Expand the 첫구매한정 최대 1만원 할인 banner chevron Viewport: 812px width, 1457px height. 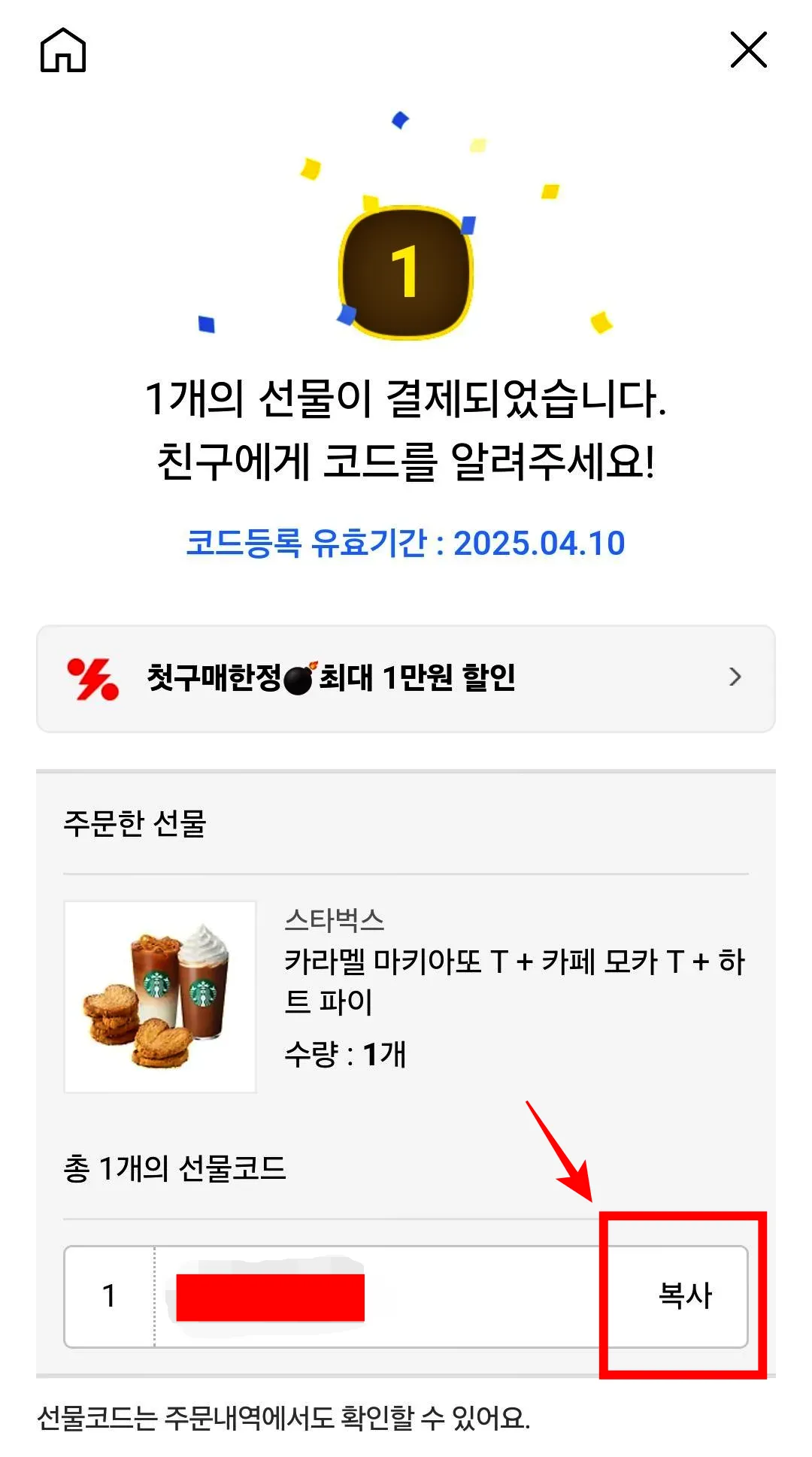735,678
